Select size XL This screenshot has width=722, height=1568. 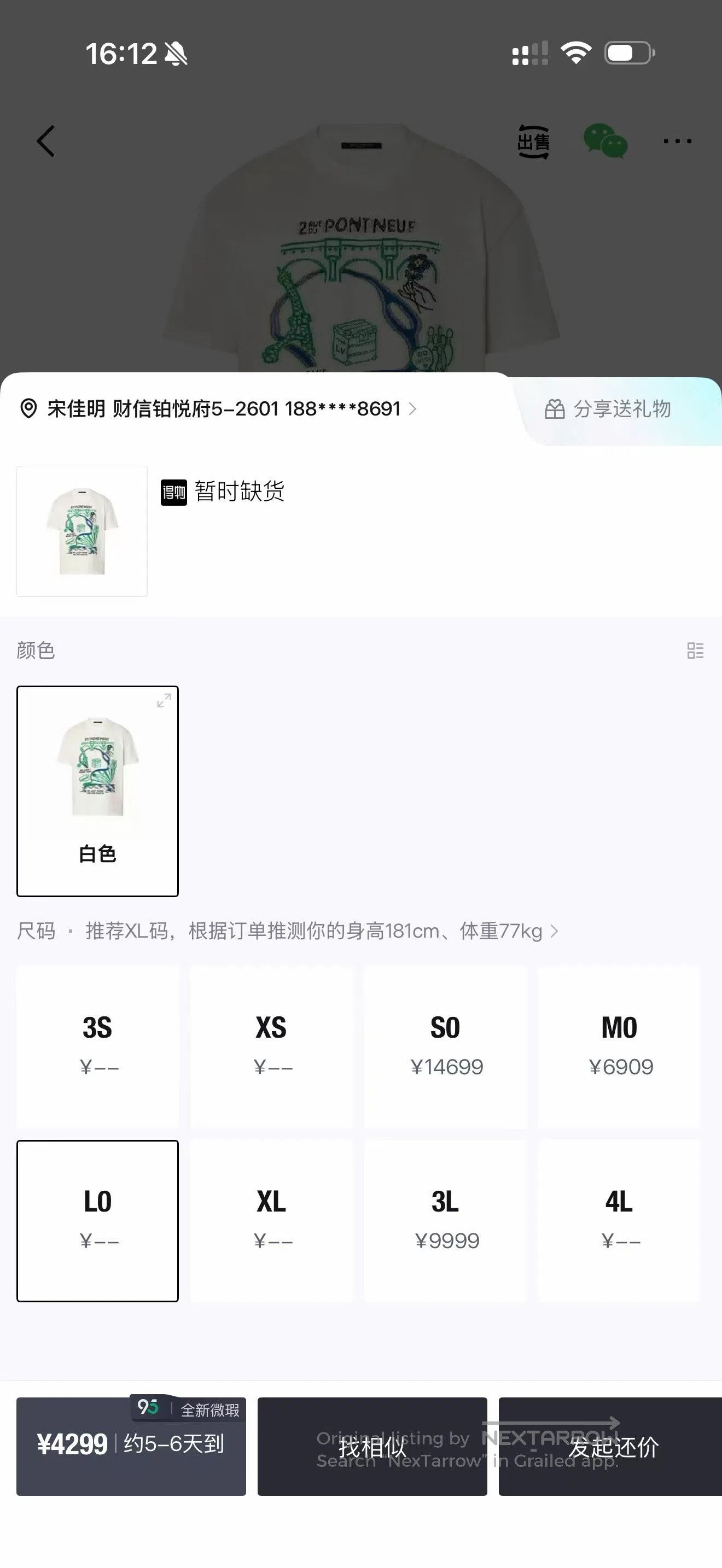click(x=271, y=1221)
